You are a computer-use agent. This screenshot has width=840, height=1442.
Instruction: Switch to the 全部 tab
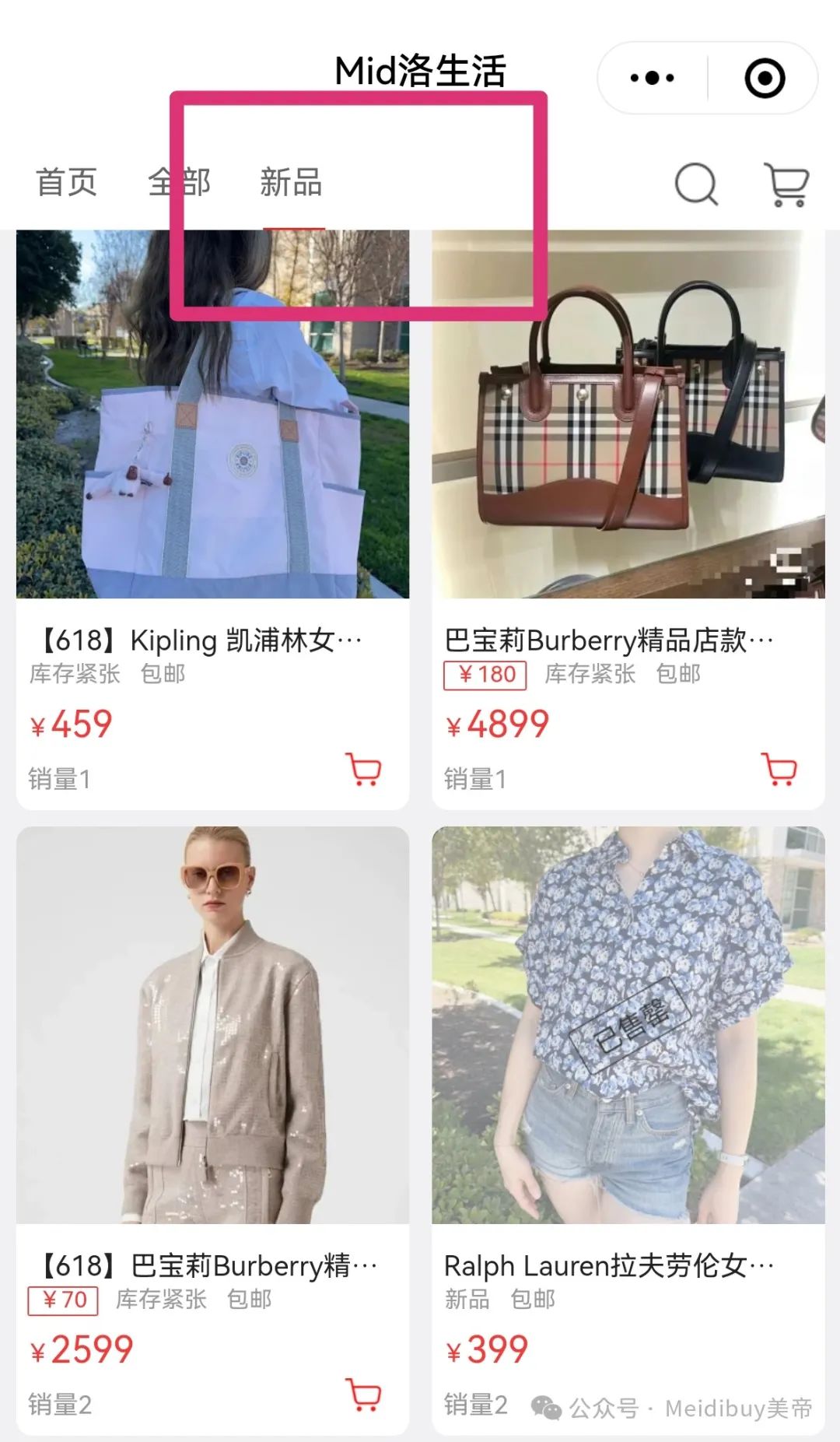coord(180,183)
